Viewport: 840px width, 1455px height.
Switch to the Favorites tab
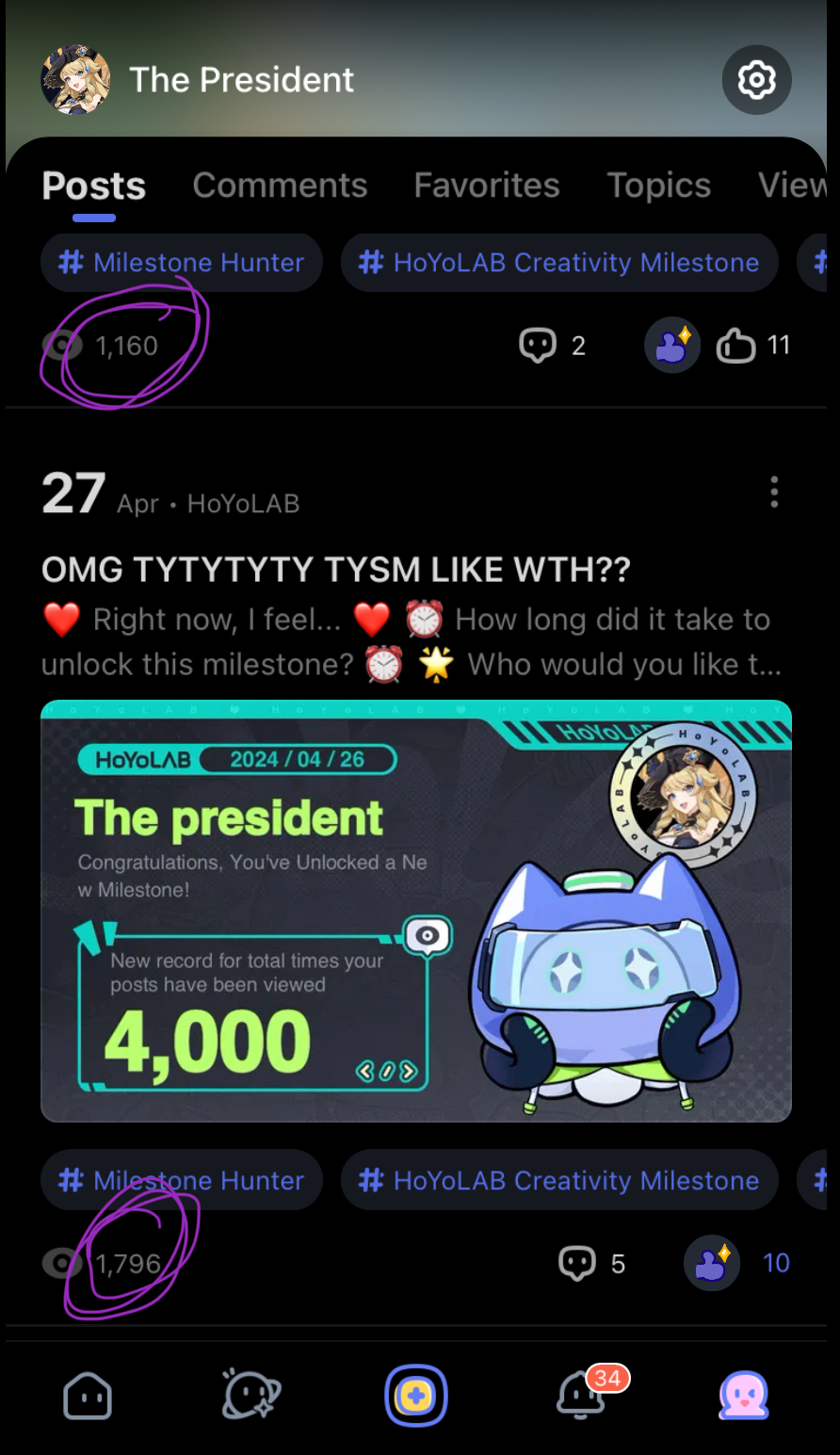click(487, 186)
